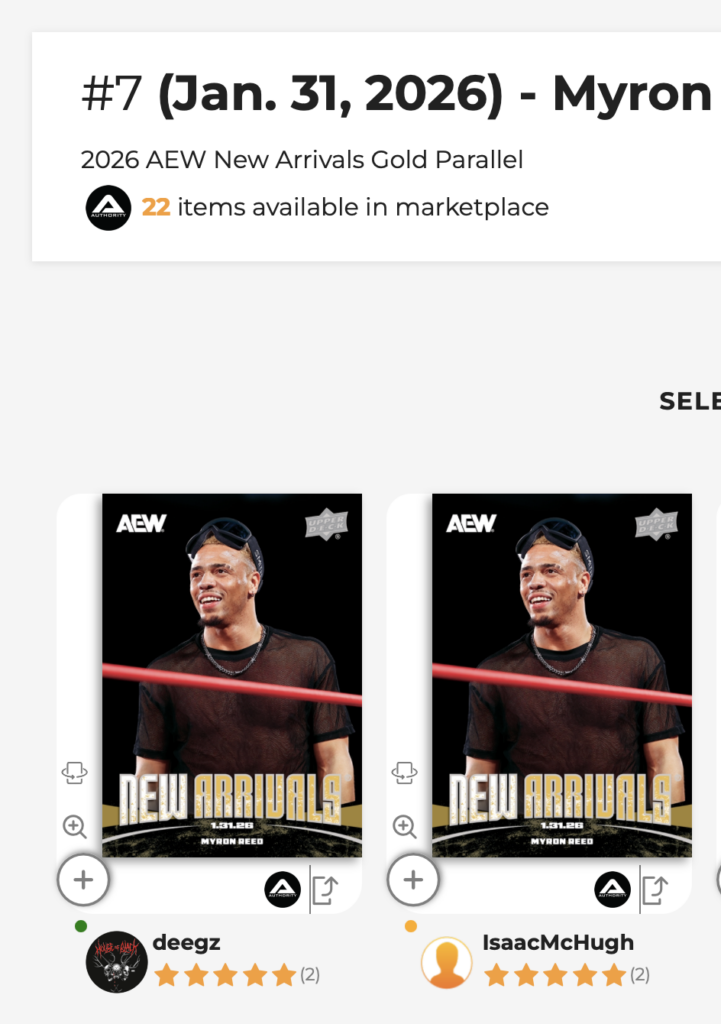Viewport: 721px width, 1024px height.
Task: Open deegz's Myron Reed card listing
Action: click(x=232, y=675)
